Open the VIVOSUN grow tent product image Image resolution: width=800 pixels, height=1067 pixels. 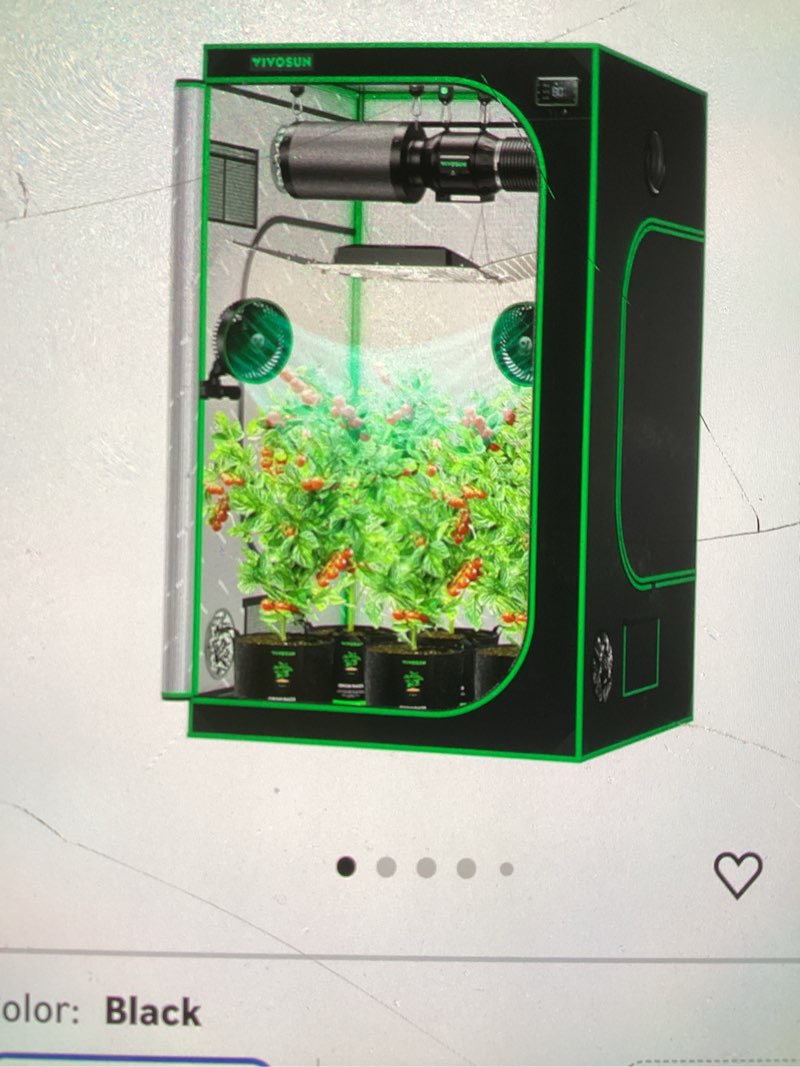pyautogui.click(x=440, y=400)
